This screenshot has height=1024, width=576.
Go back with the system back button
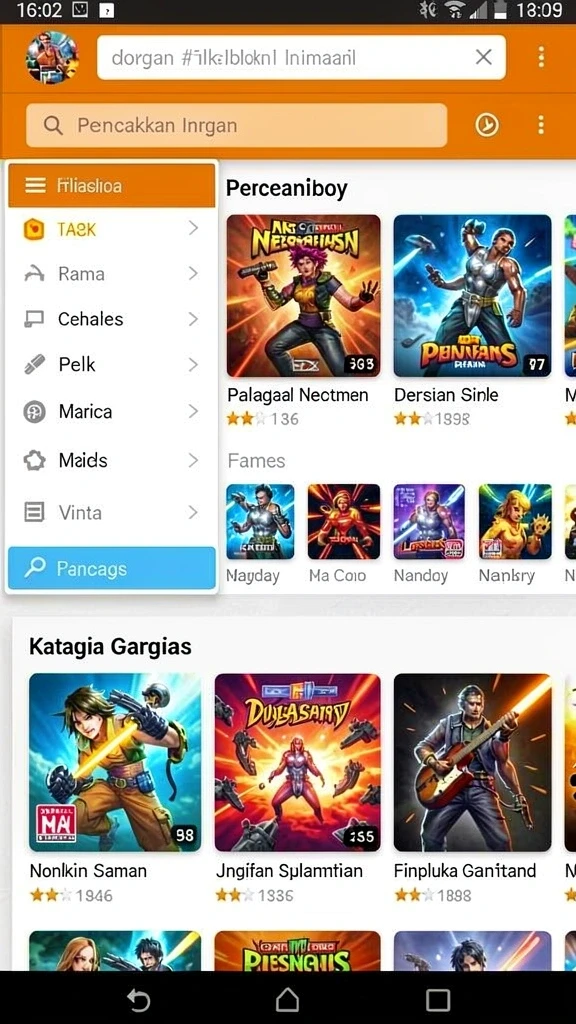[x=138, y=999]
